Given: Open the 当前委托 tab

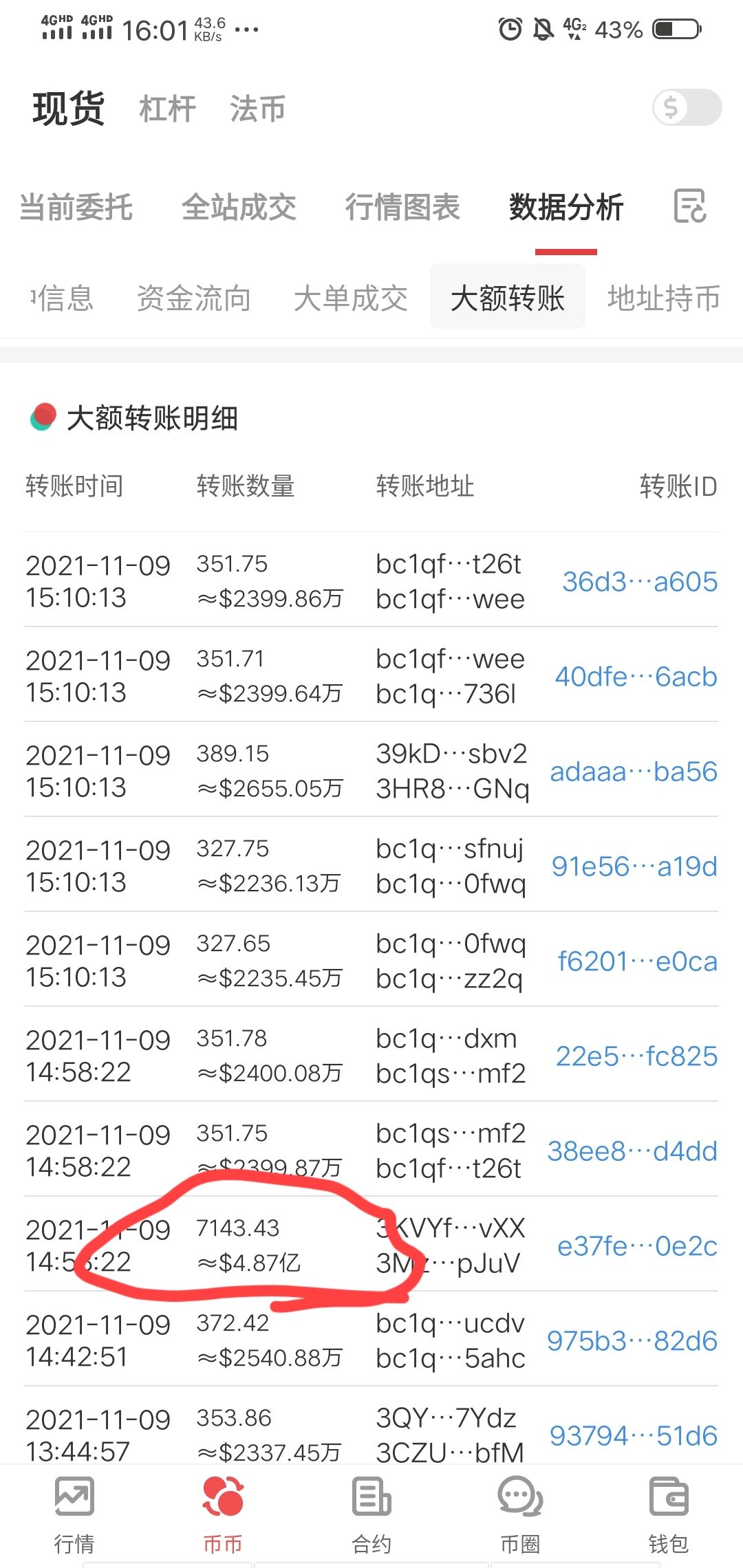Looking at the screenshot, I should point(76,207).
